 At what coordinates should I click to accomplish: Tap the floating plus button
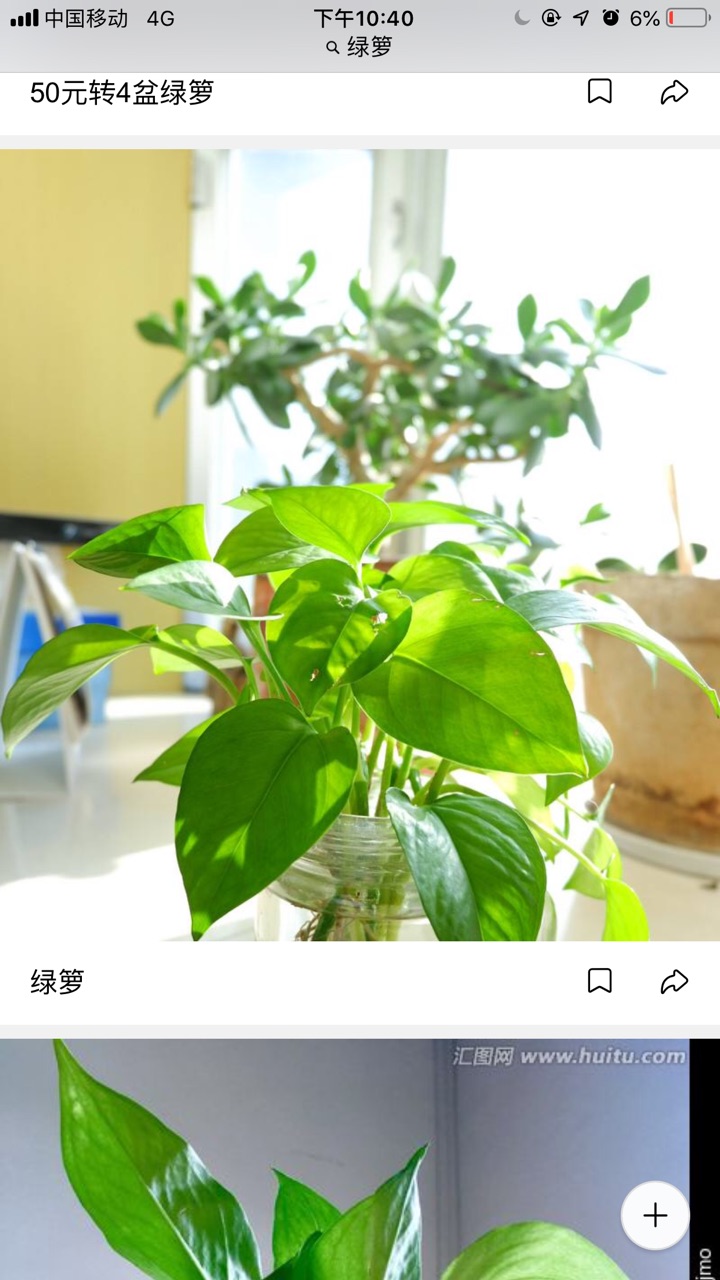pos(655,1215)
